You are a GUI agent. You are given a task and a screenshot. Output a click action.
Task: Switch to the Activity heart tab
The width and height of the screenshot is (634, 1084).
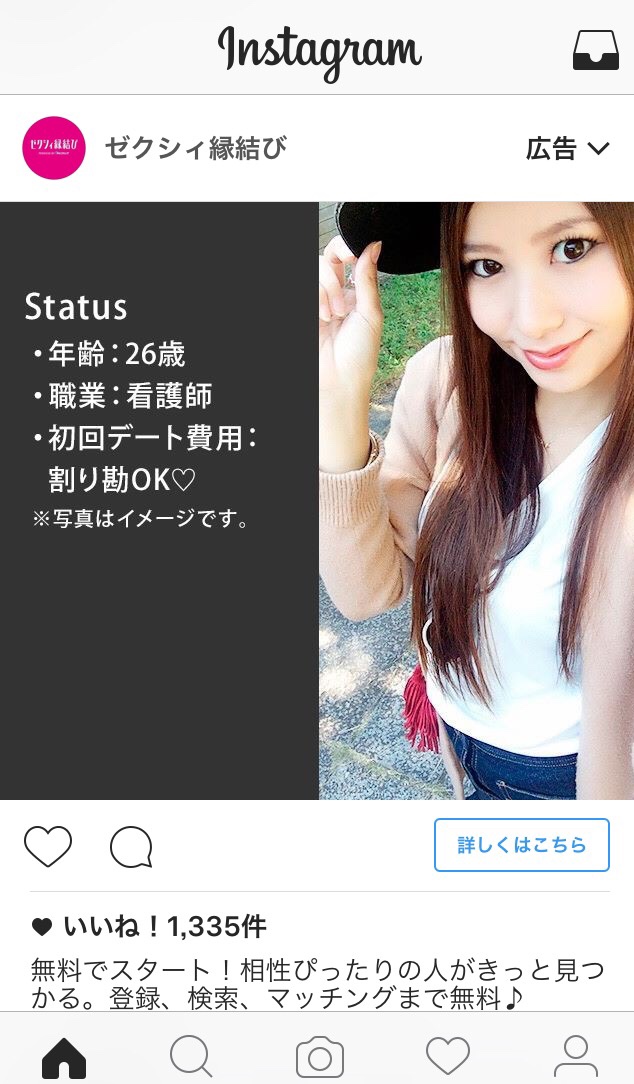click(x=447, y=1056)
